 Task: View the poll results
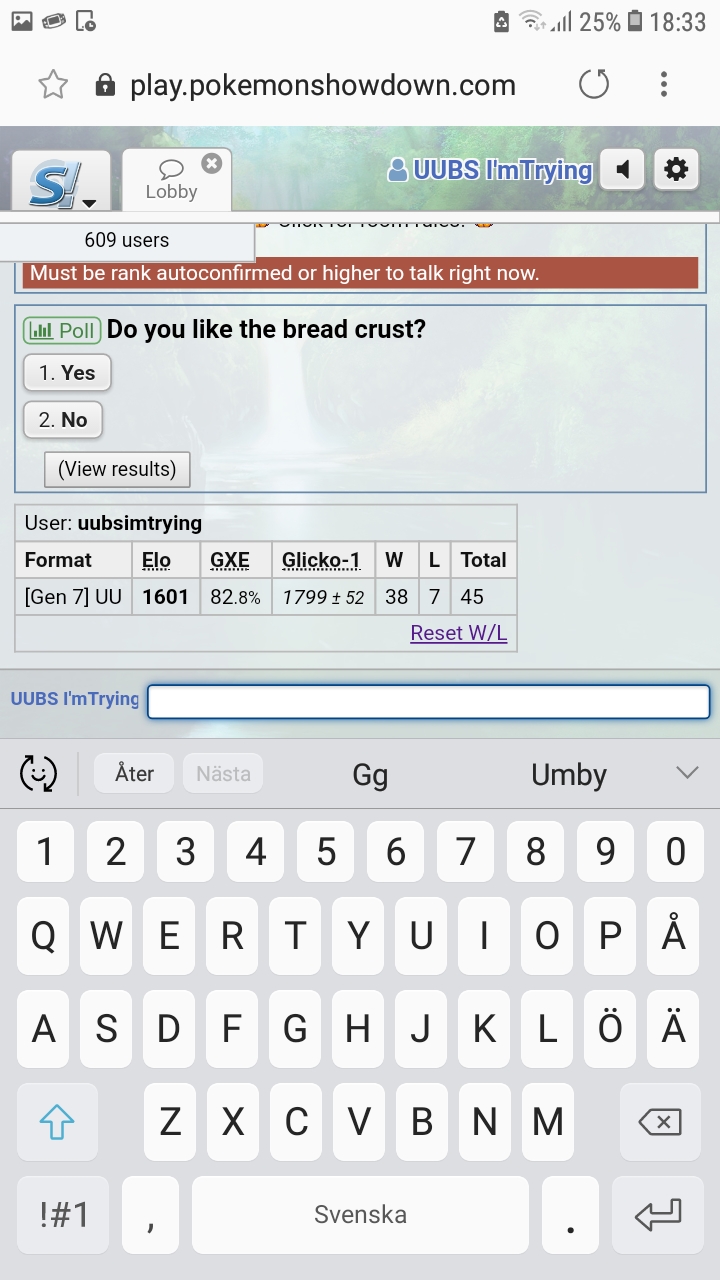pos(117,469)
